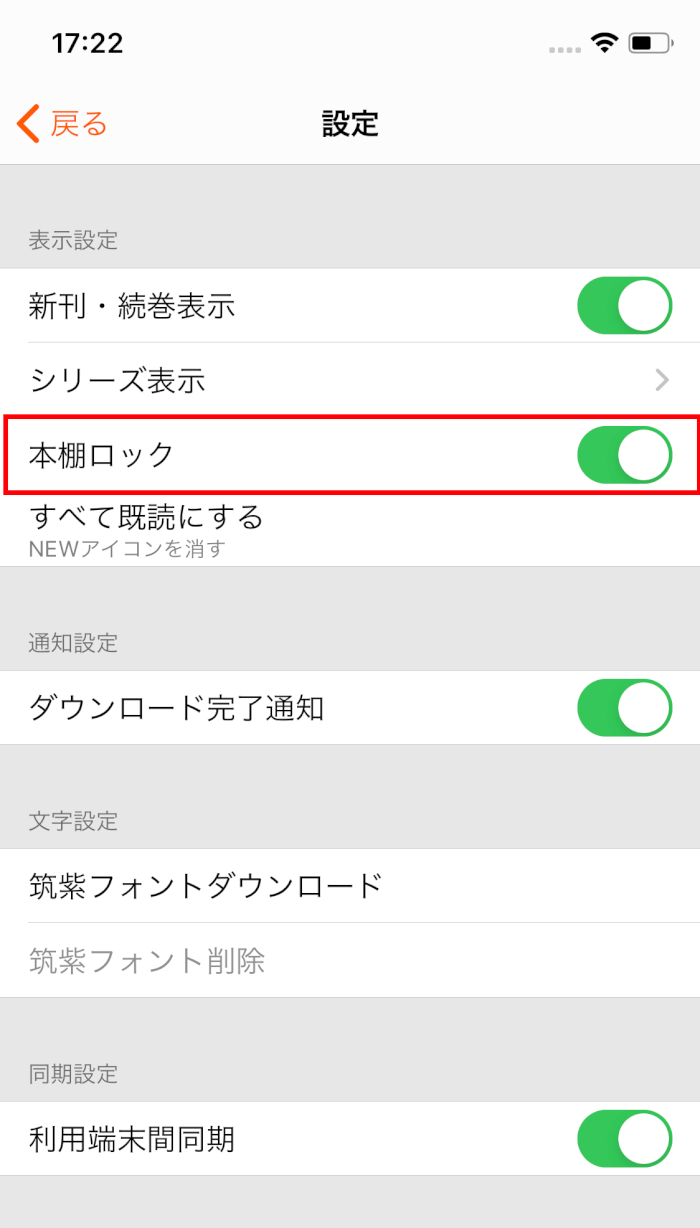Screen dimensions: 700x1228
Task: Toggle 新刊・続巻表示 switch off
Action: [x=624, y=306]
